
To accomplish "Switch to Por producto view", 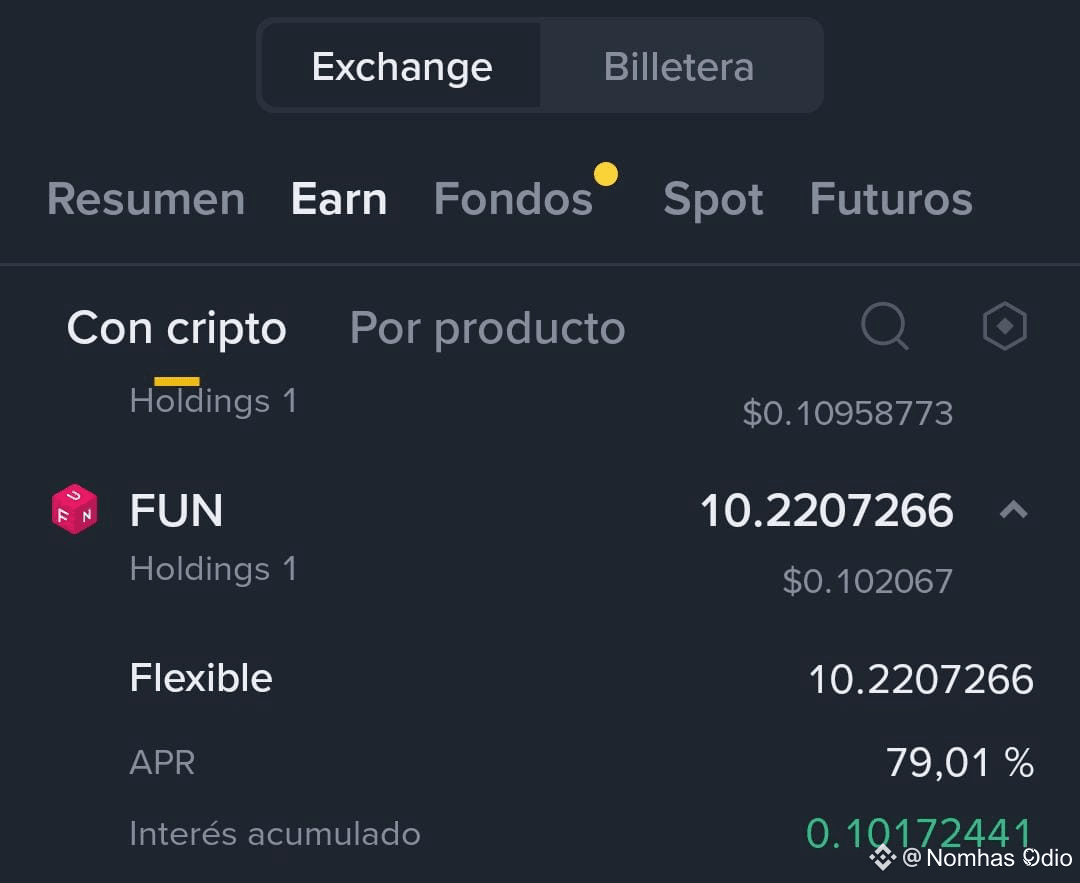I will [488, 328].
